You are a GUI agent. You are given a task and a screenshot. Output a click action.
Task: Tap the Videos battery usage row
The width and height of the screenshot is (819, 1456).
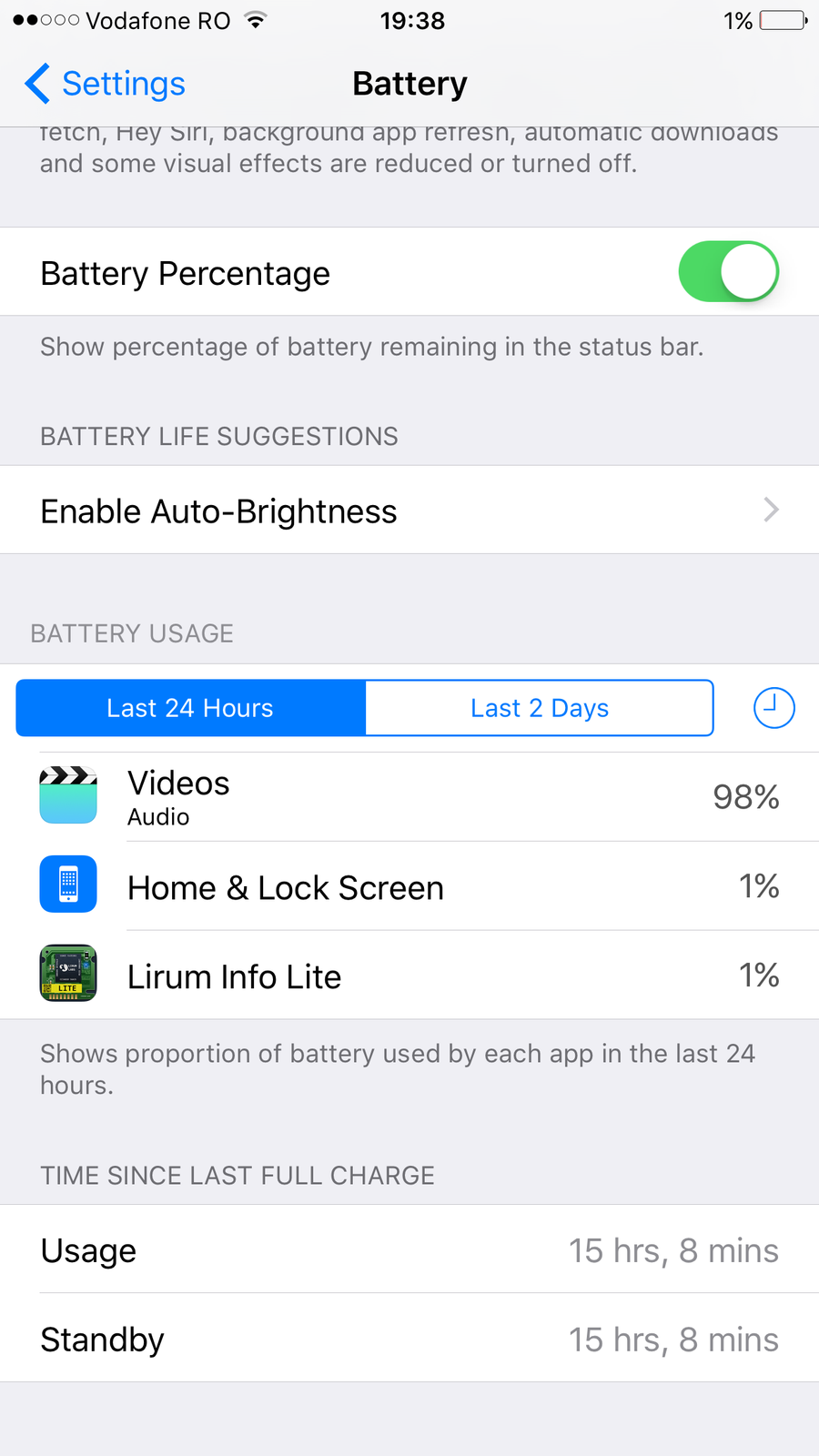click(x=409, y=796)
